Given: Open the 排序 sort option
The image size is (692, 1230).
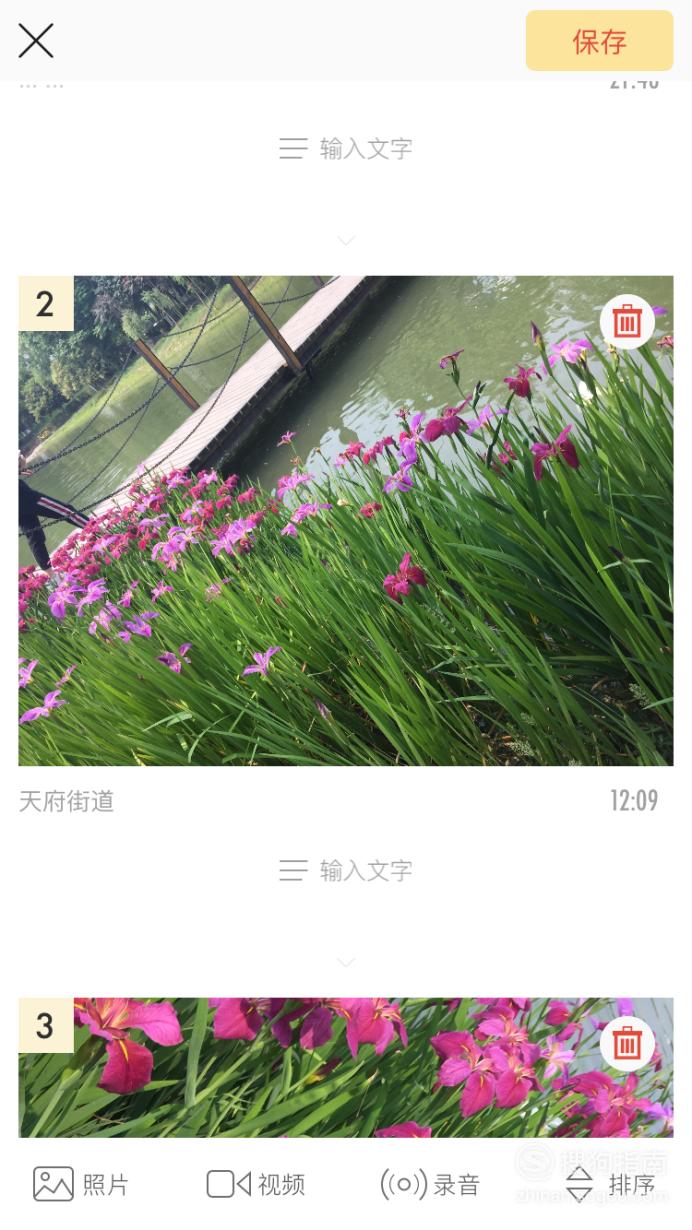Looking at the screenshot, I should [610, 1185].
